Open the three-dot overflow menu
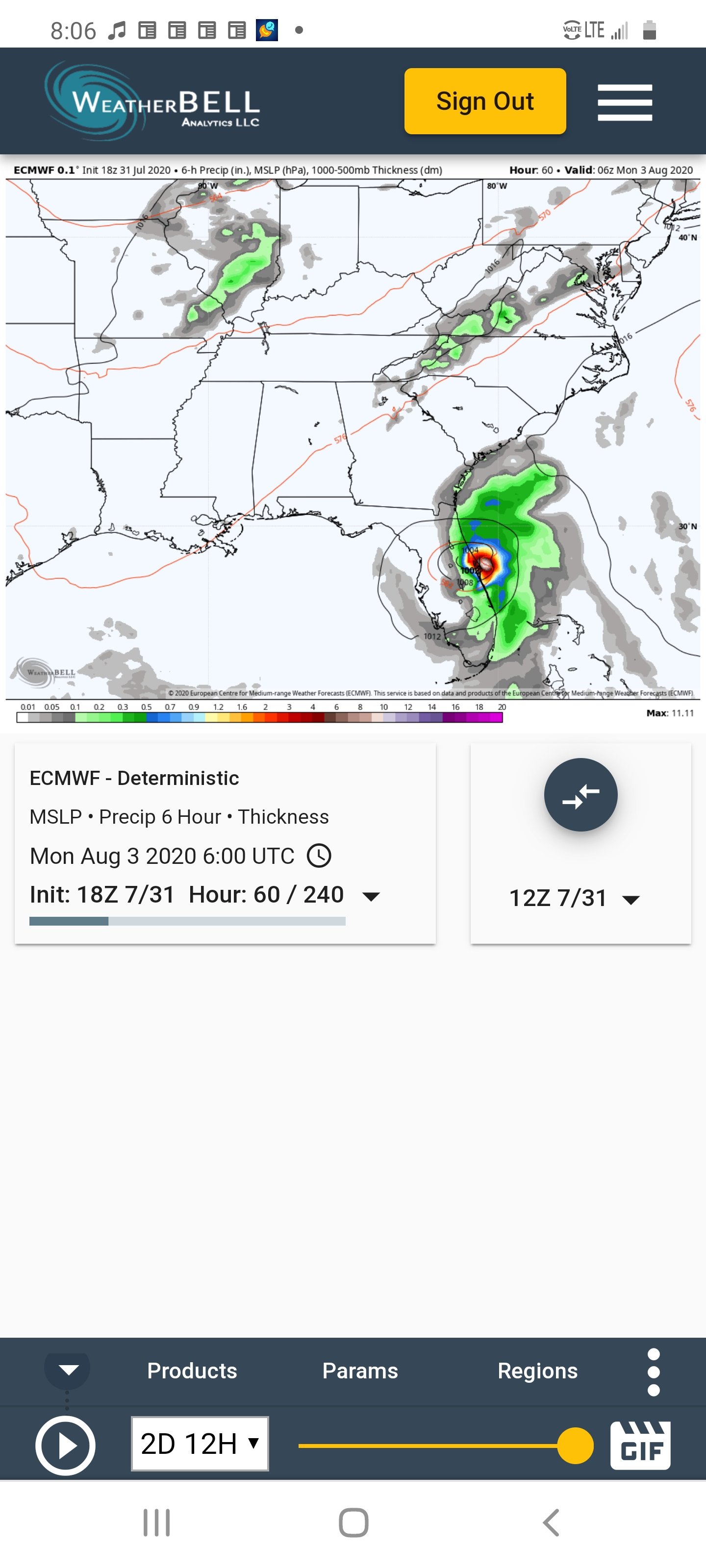 coord(654,1372)
